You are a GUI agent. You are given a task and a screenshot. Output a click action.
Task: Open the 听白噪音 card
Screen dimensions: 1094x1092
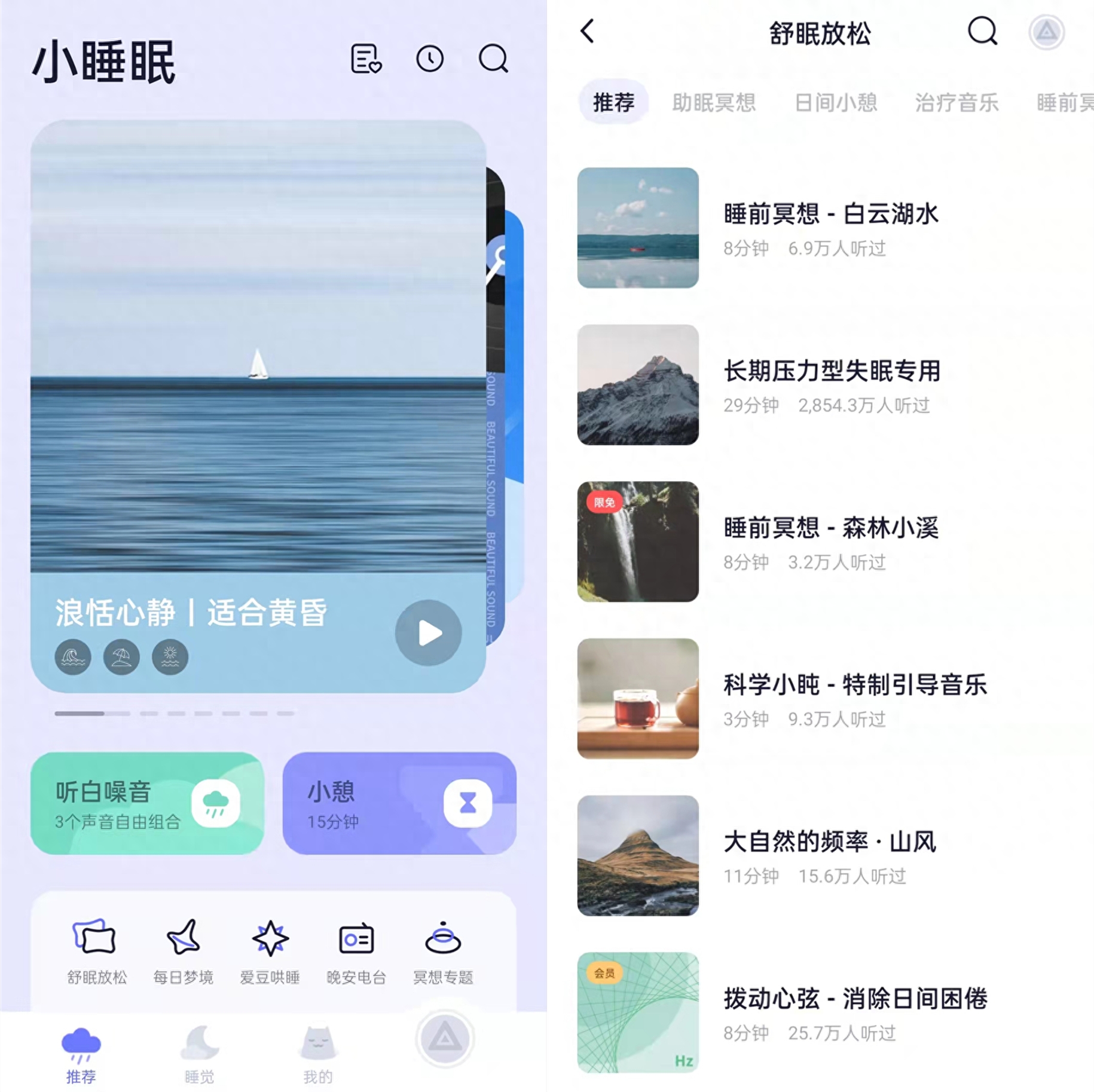pos(147,803)
